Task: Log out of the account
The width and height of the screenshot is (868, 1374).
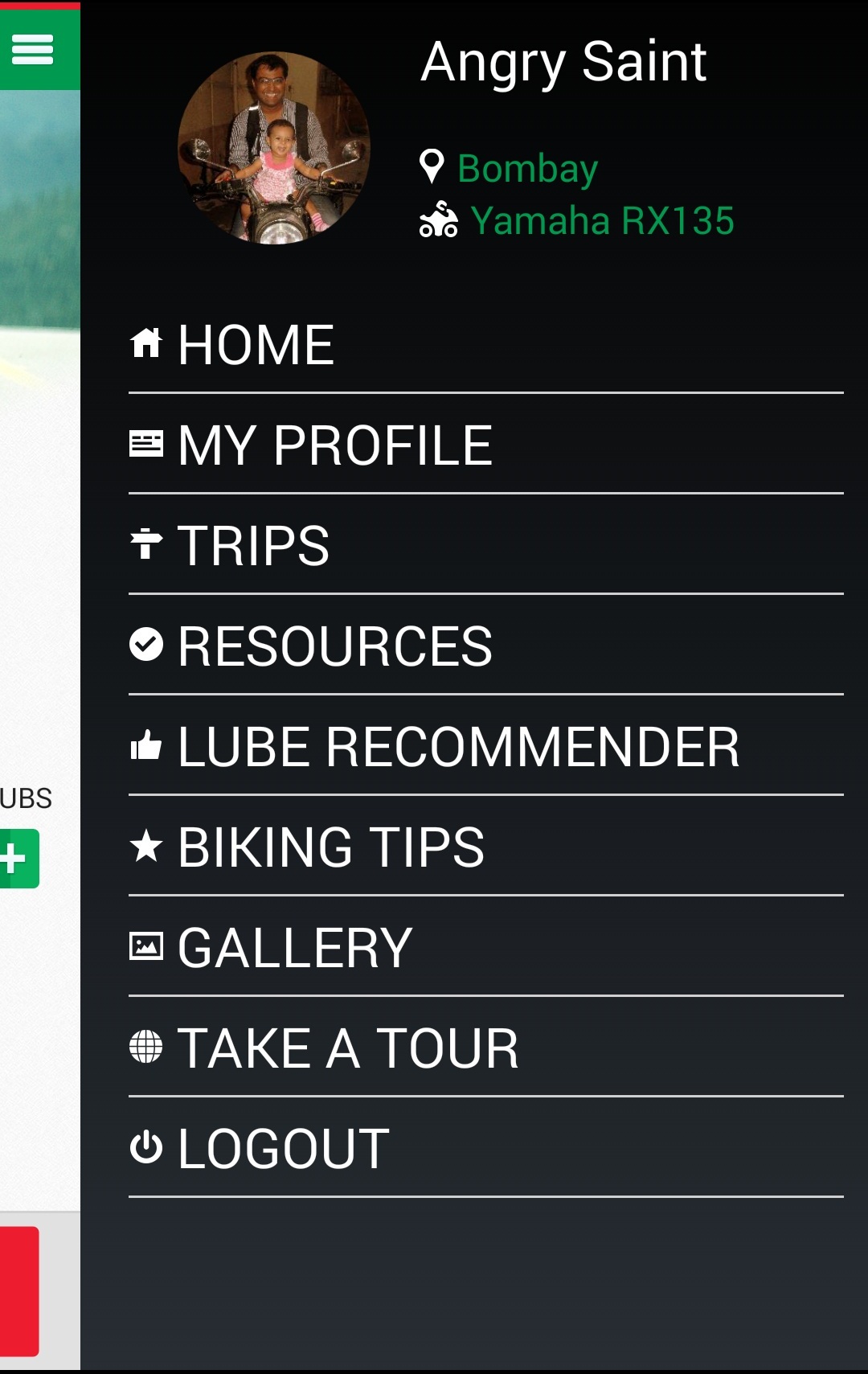Action: (x=283, y=1149)
